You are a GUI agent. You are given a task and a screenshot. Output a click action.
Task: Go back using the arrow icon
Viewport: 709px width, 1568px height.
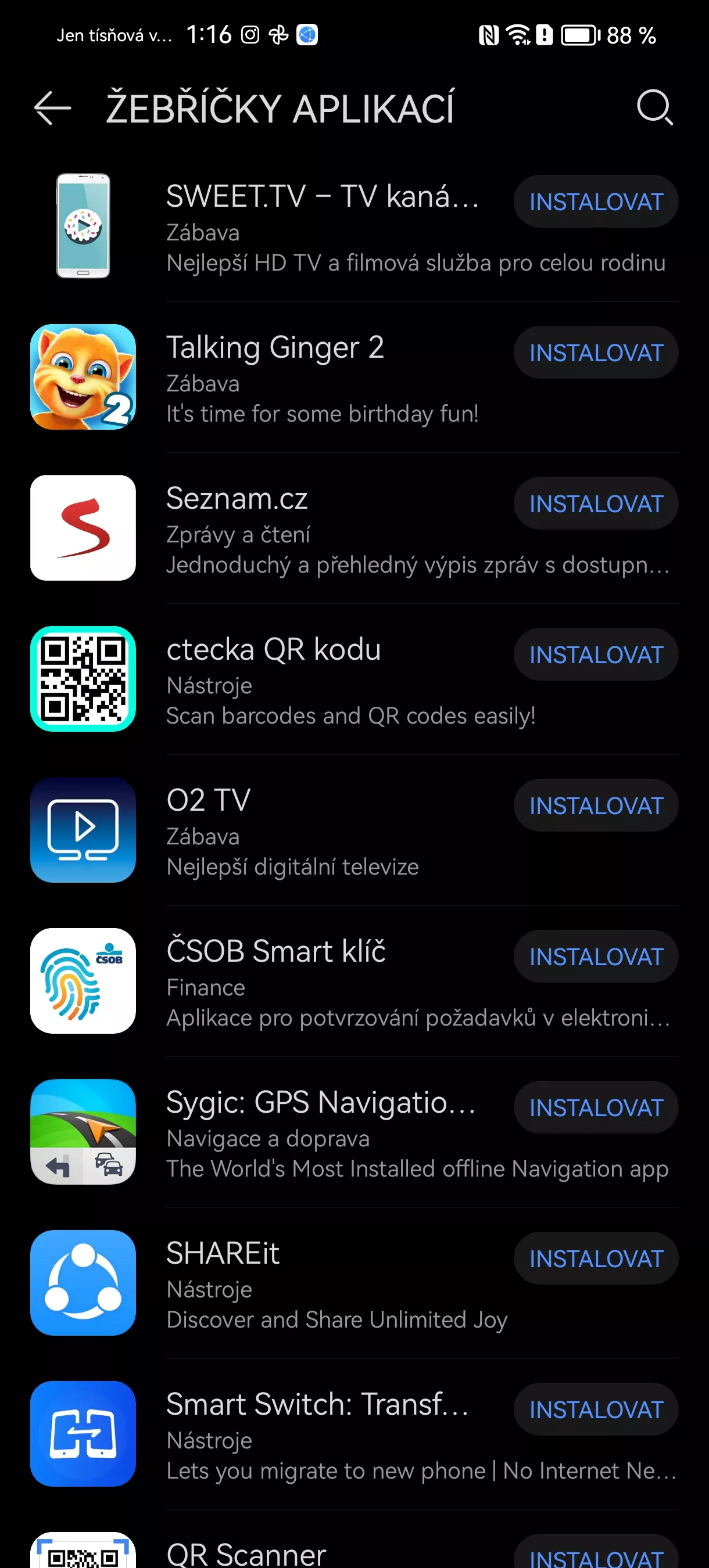pos(52,109)
